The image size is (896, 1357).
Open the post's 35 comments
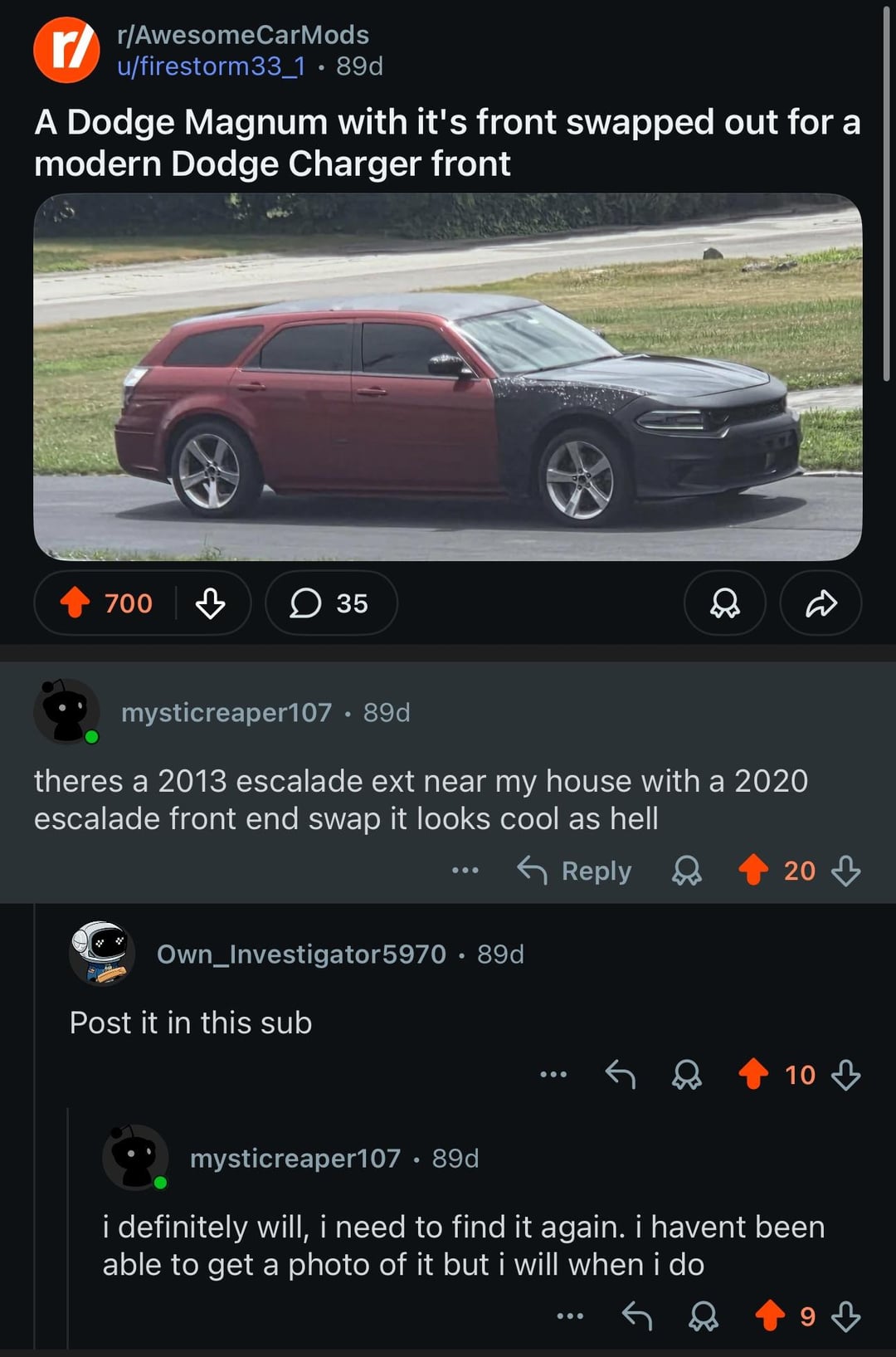(330, 603)
